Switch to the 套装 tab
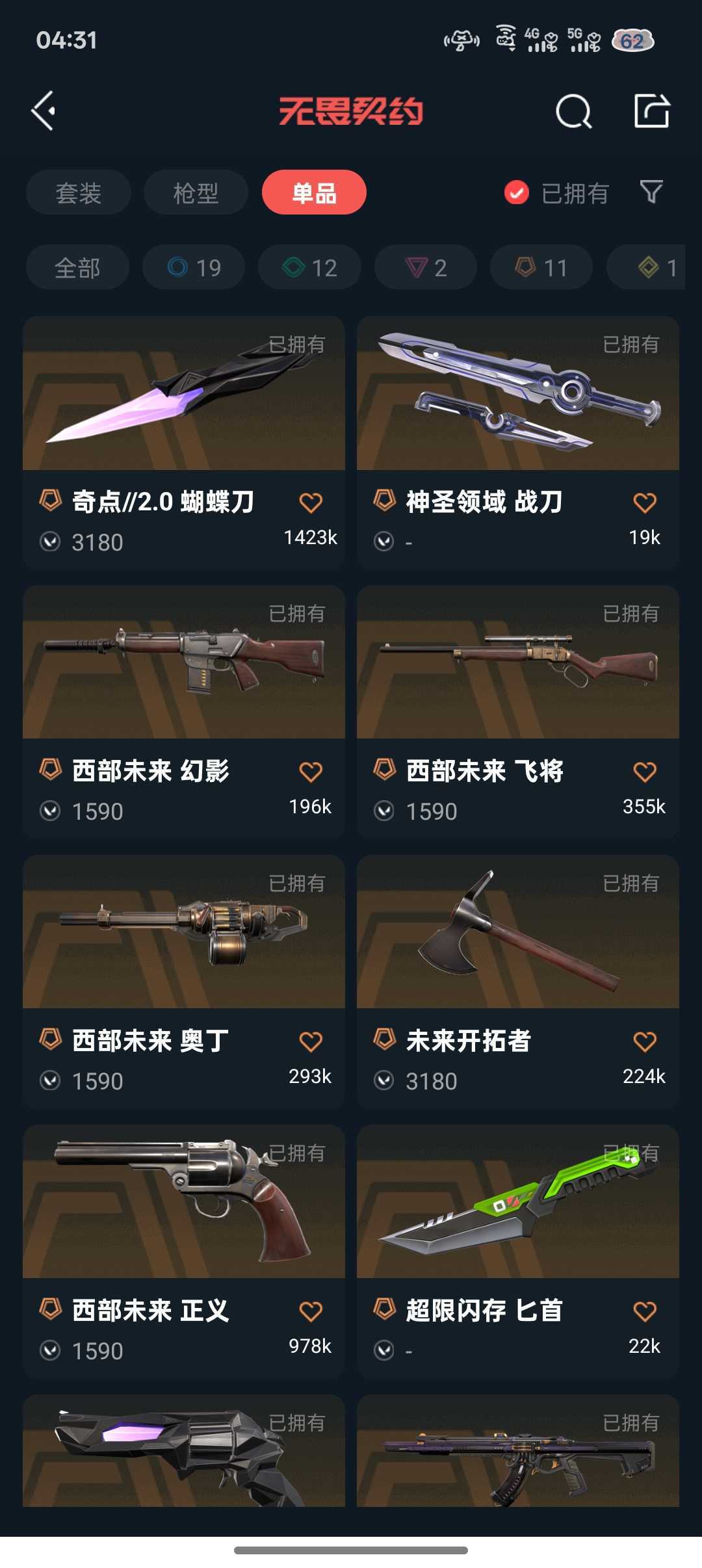This screenshot has width=702, height=1568. (x=79, y=193)
